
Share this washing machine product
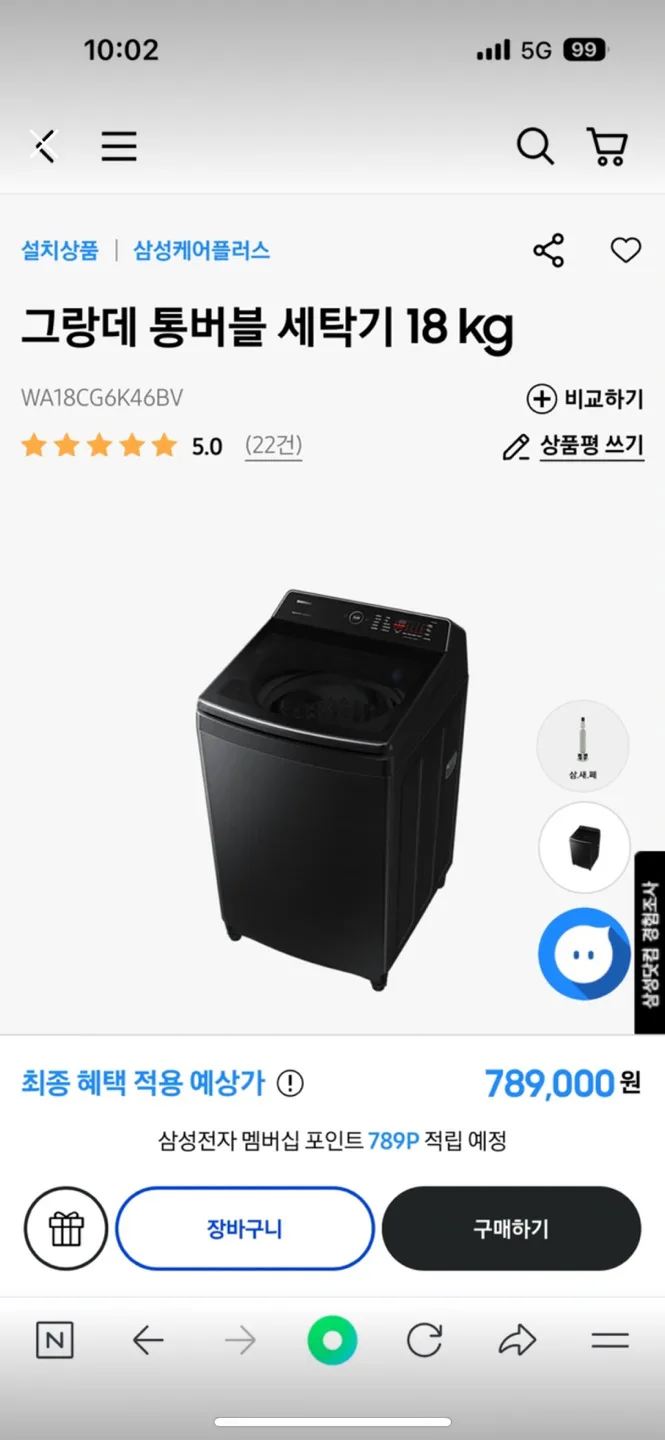(549, 250)
